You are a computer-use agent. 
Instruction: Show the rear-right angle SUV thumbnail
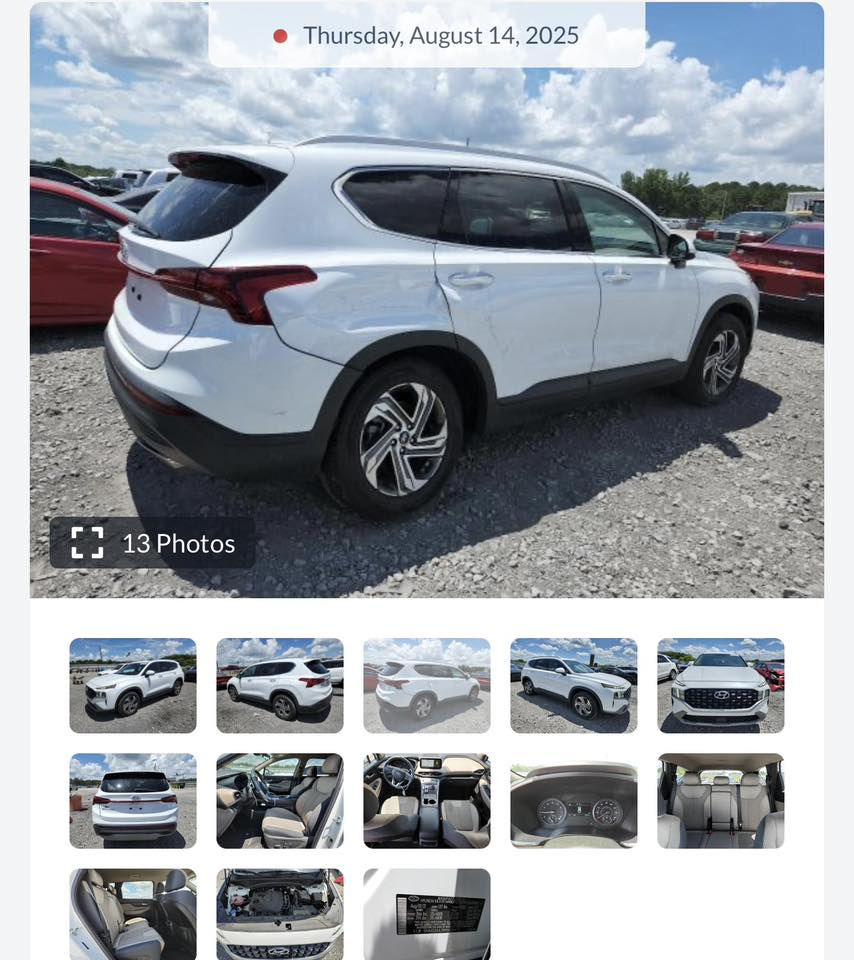(427, 686)
